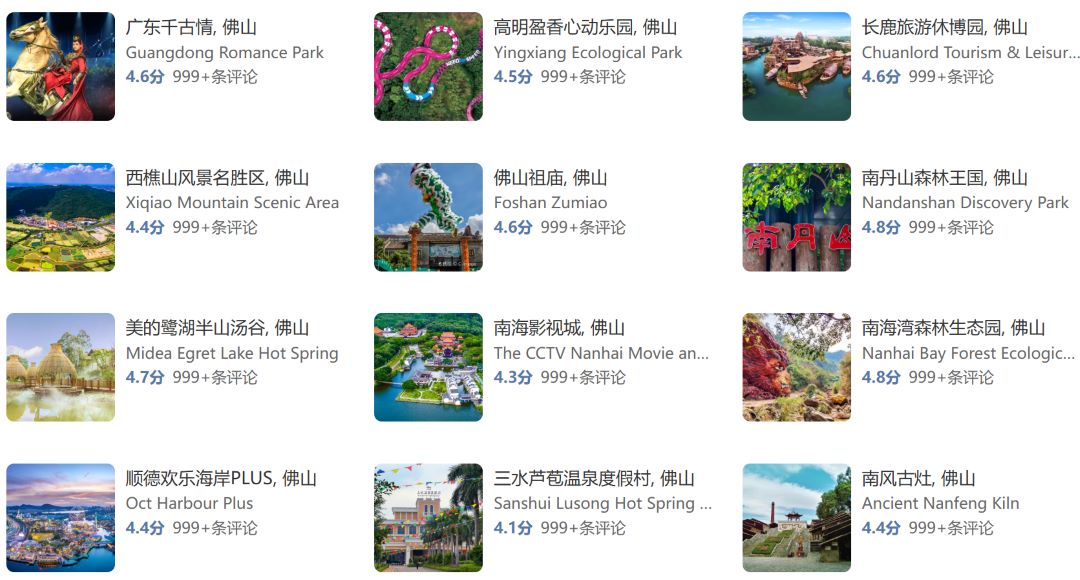Open Yingxiang Ecological Park listing

[587, 52]
